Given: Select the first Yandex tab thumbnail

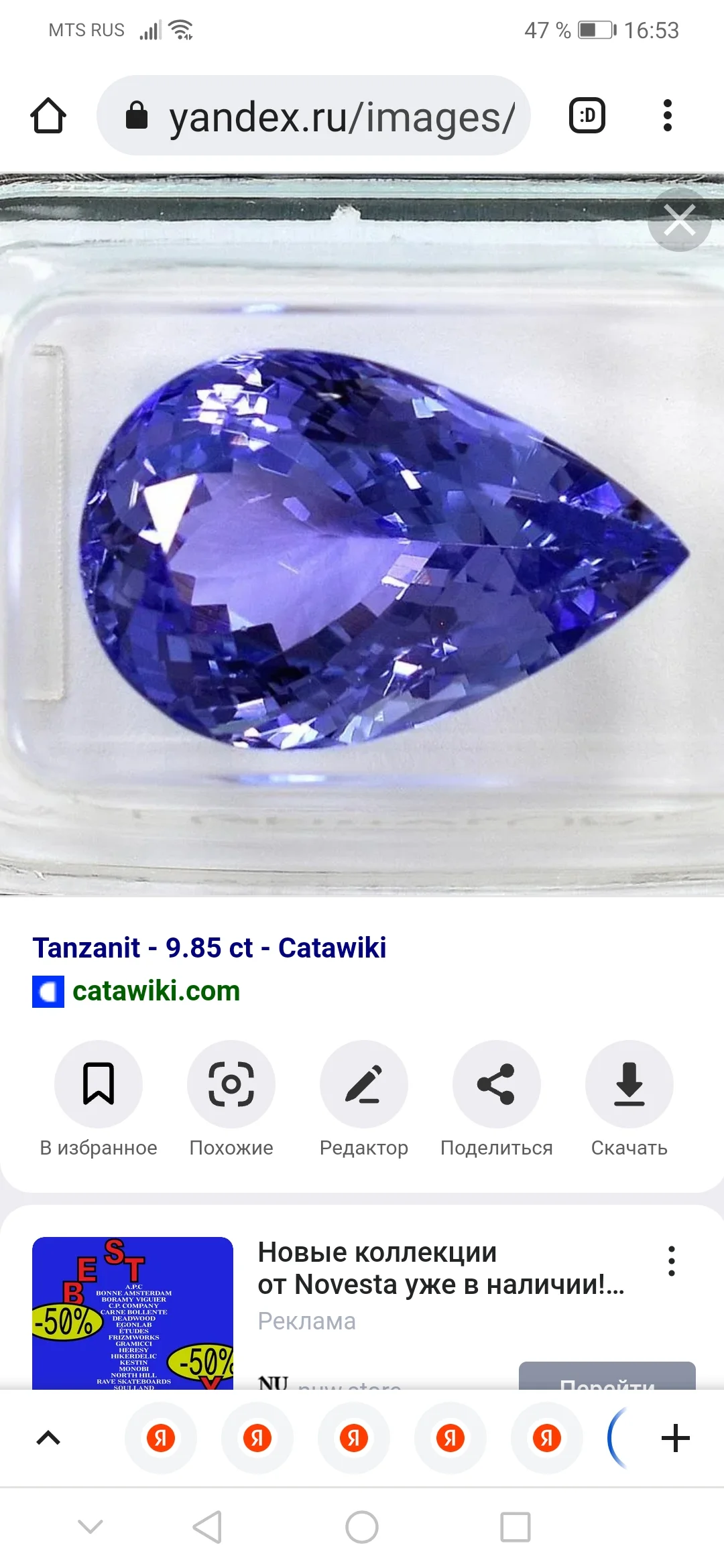Looking at the screenshot, I should tap(161, 1437).
